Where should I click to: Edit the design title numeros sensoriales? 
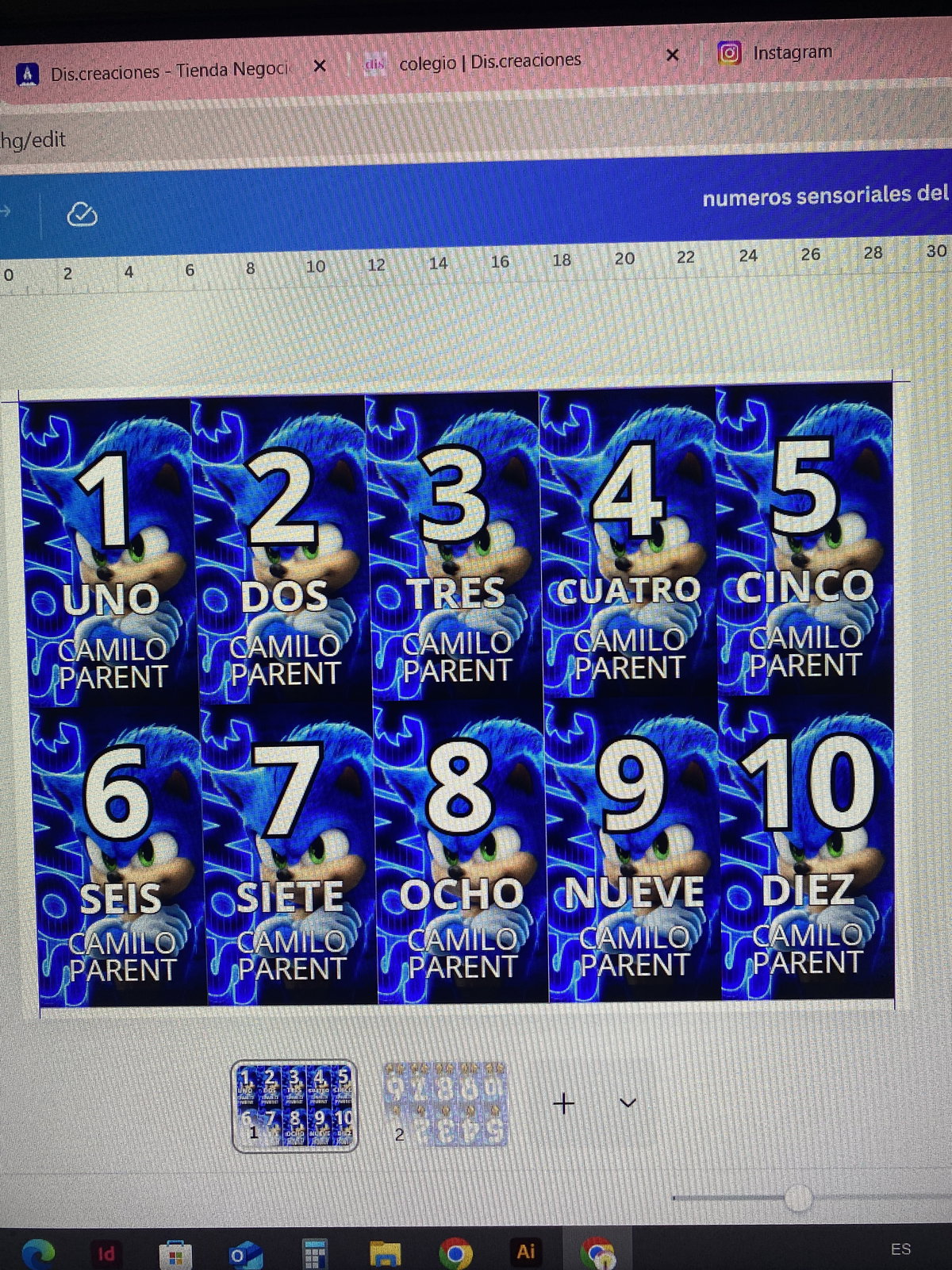pos(823,195)
